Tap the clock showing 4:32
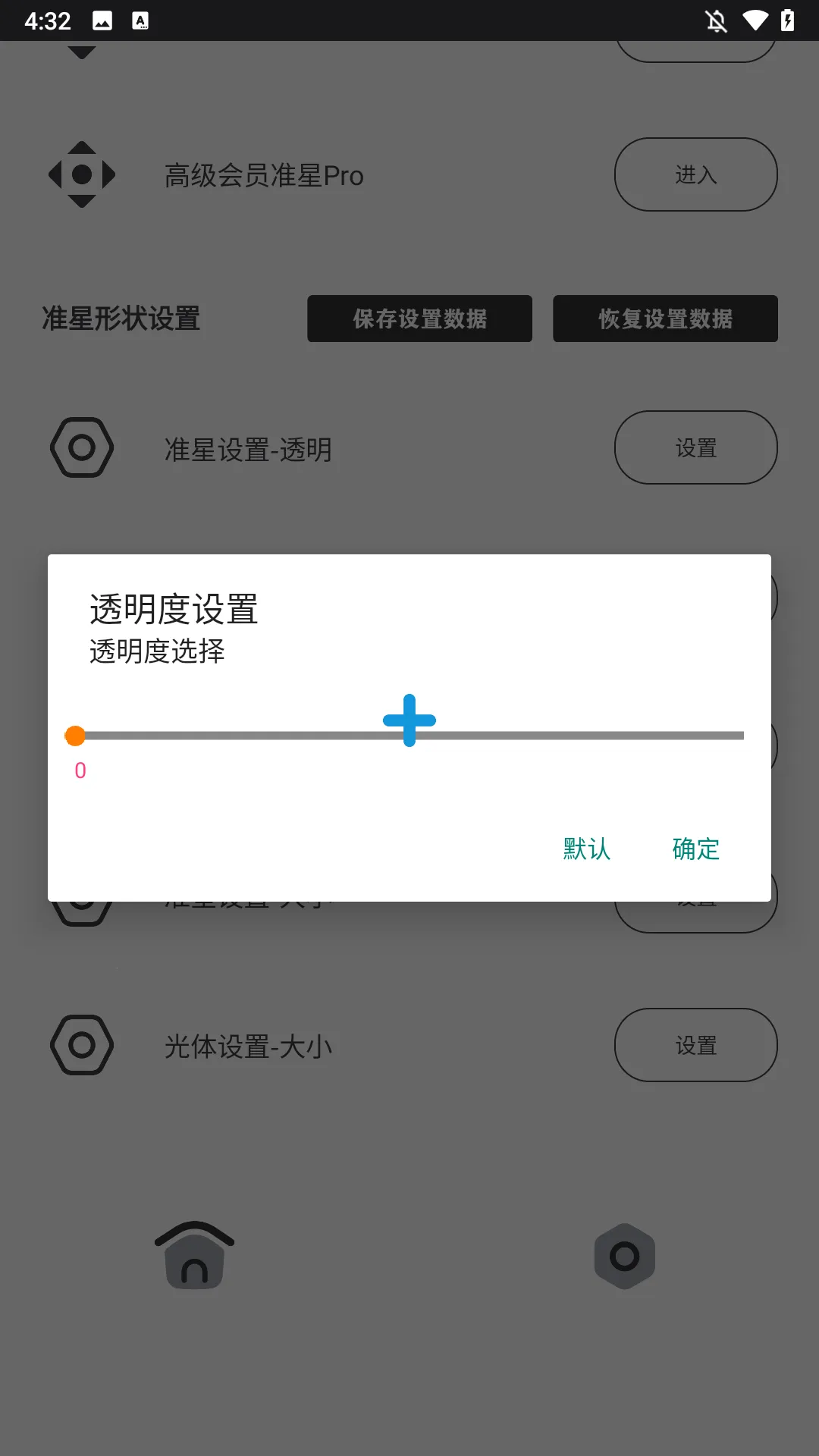819x1456 pixels. (x=45, y=20)
